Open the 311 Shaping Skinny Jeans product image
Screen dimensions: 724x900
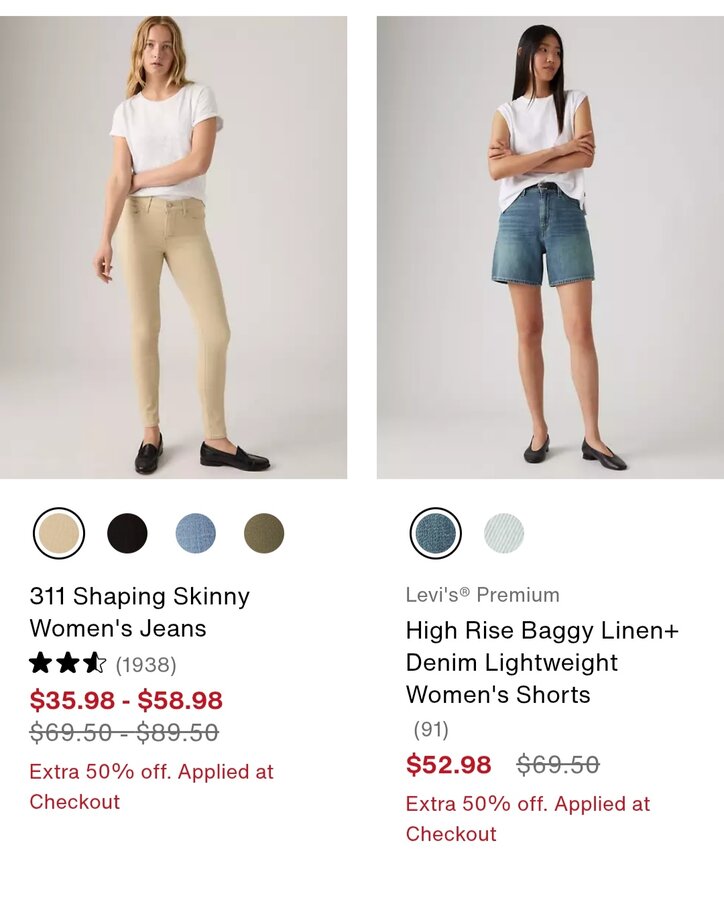click(x=173, y=247)
